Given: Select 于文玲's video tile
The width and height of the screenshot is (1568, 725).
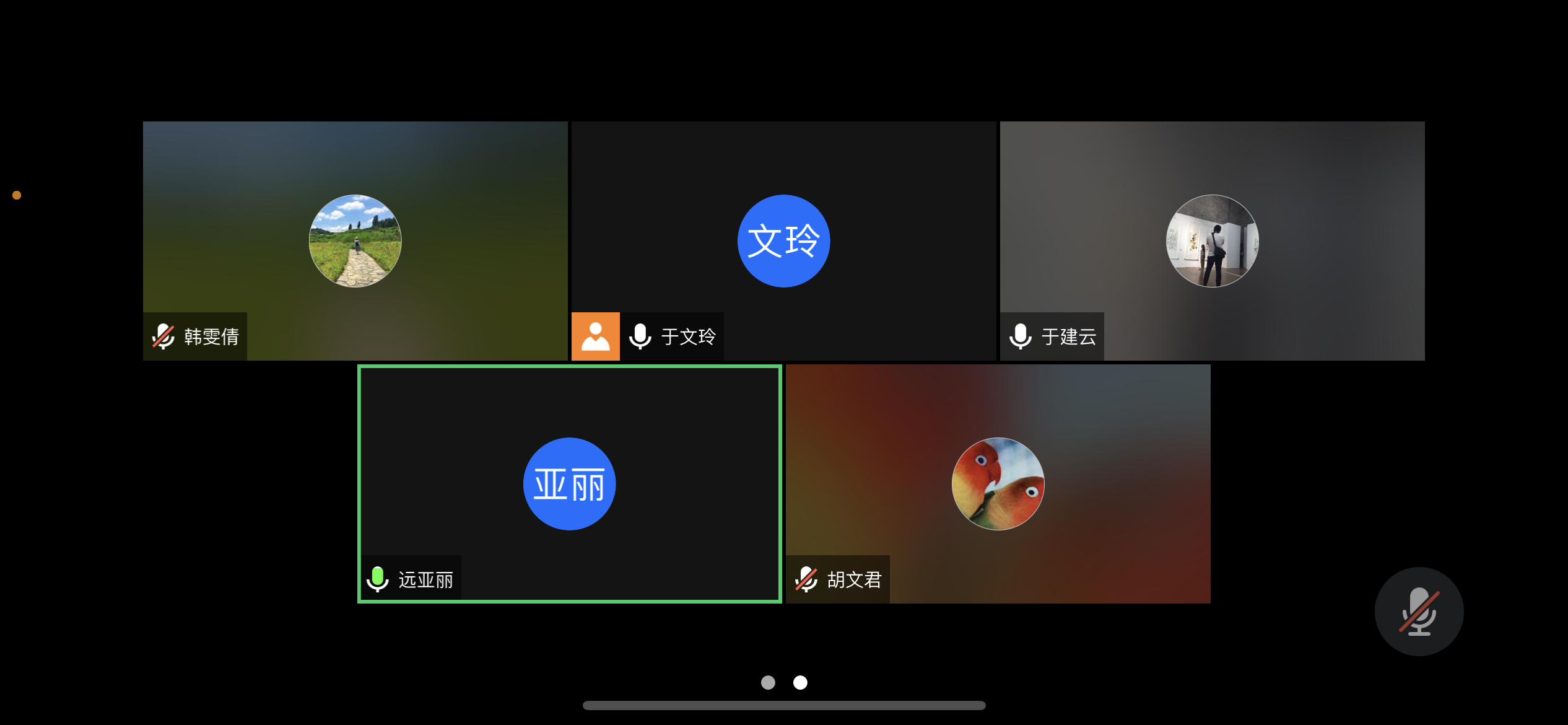Looking at the screenshot, I should 783,240.
